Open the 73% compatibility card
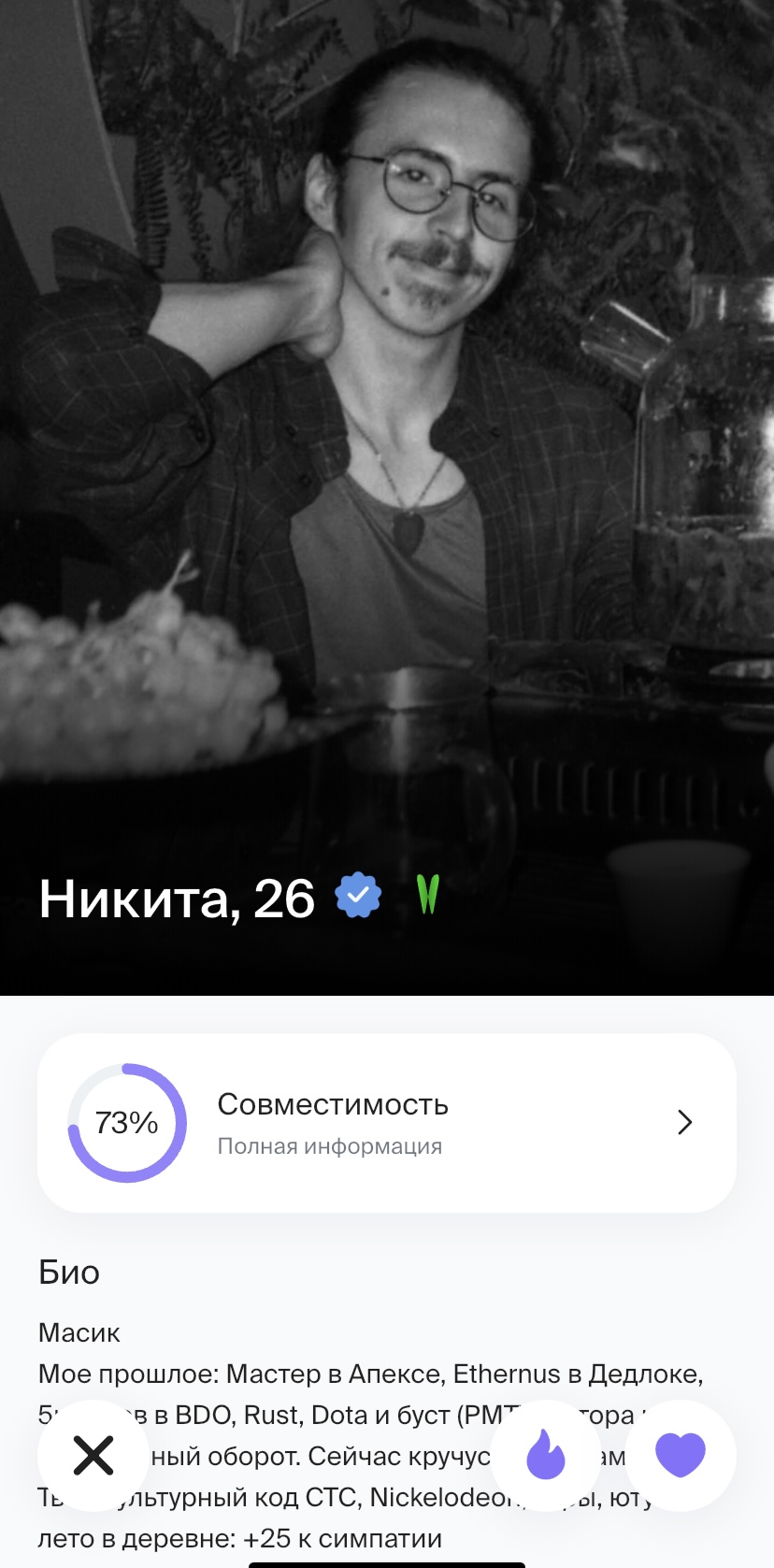This screenshot has width=774, height=1568. tap(387, 1122)
